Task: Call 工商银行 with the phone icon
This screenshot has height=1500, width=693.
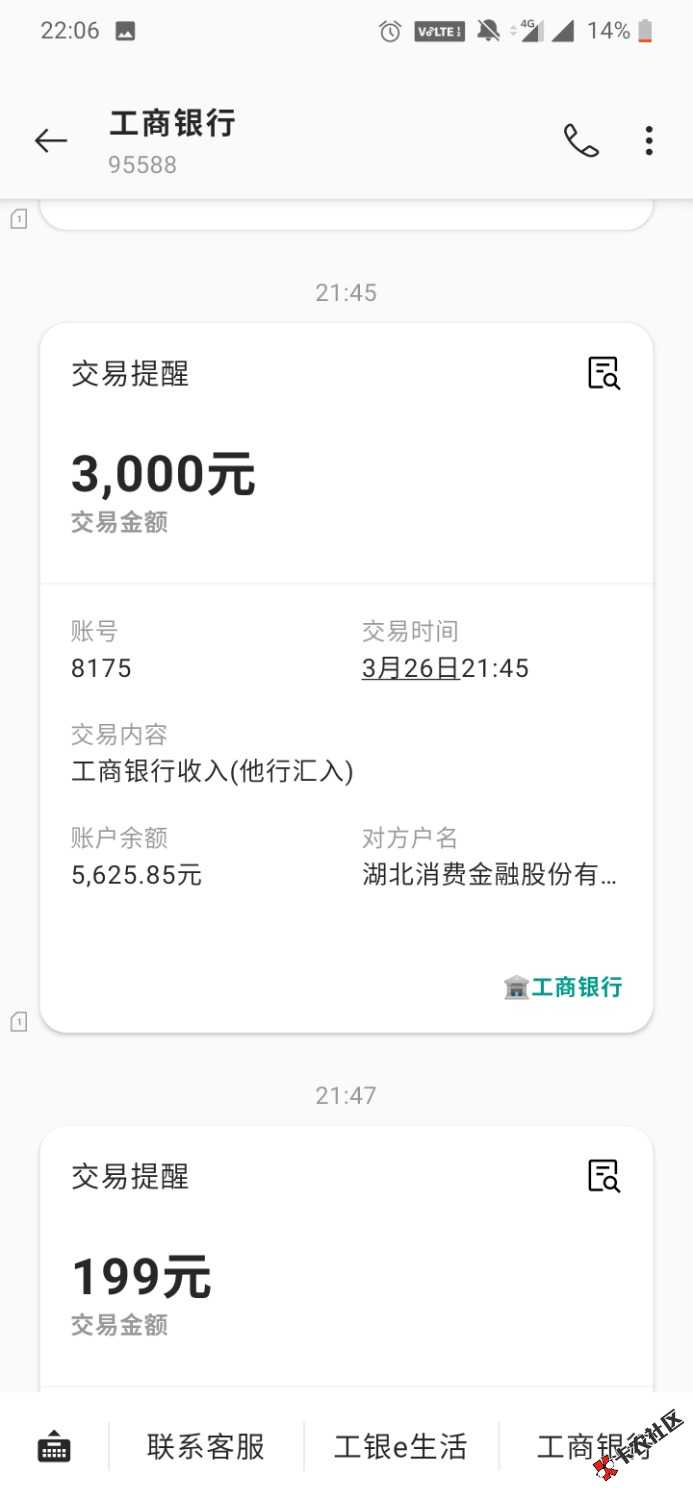Action: click(581, 141)
